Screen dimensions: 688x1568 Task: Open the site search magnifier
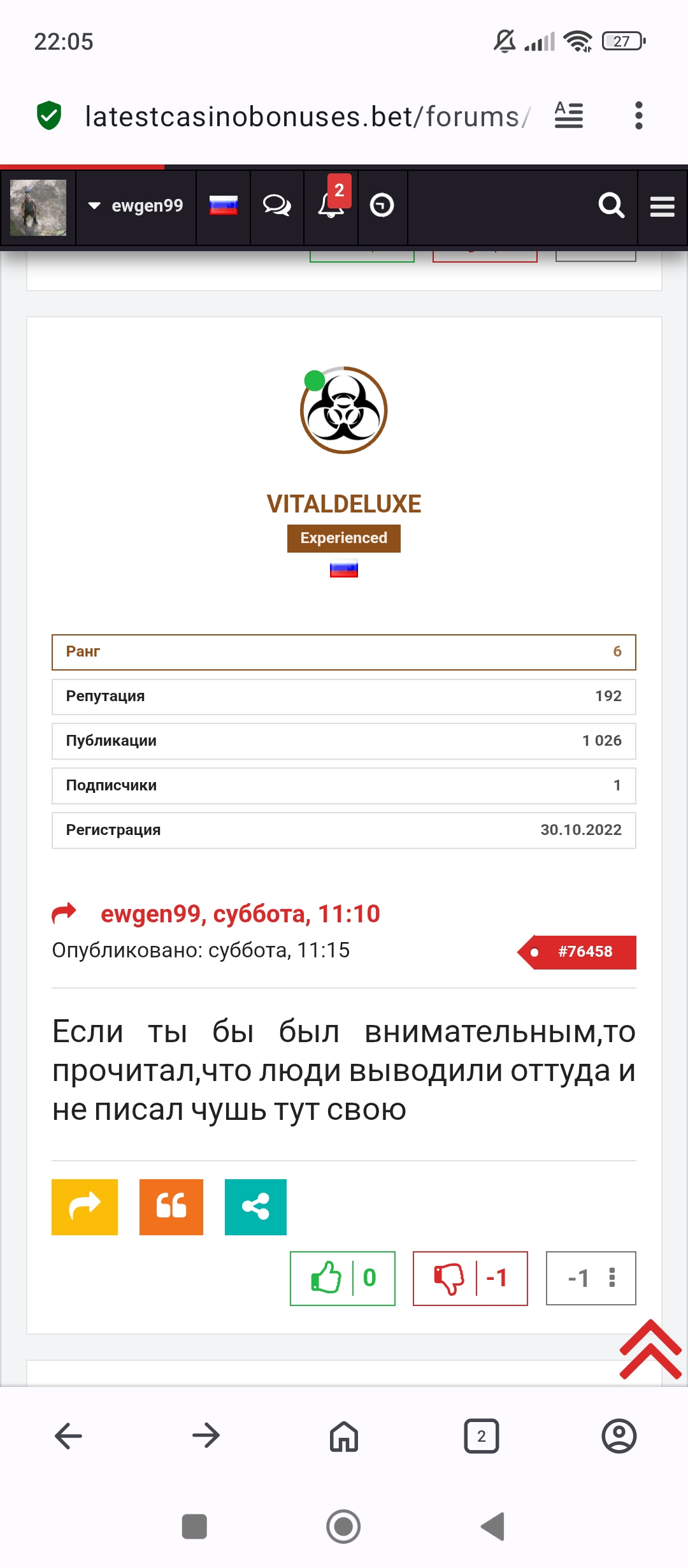tap(611, 206)
